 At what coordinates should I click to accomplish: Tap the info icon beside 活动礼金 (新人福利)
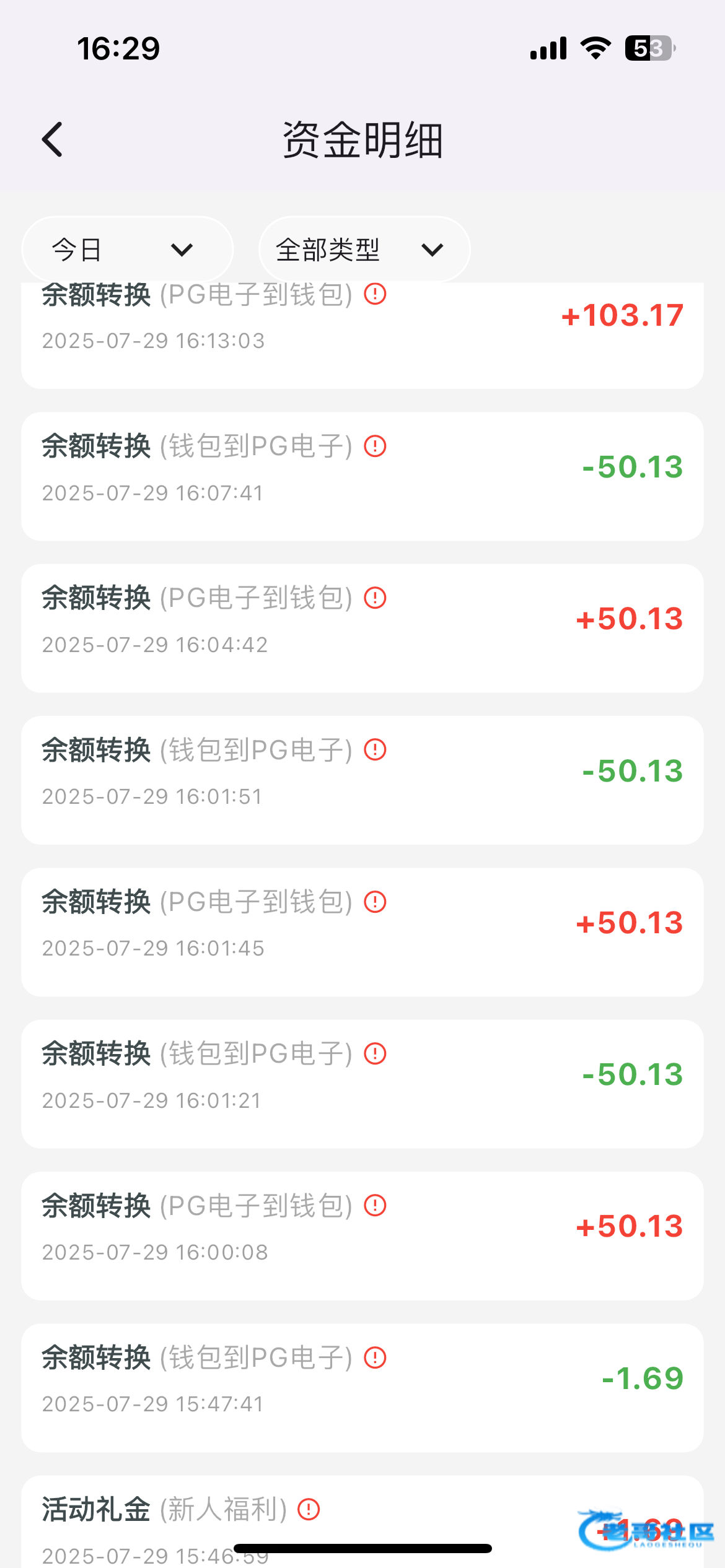coord(309,1509)
